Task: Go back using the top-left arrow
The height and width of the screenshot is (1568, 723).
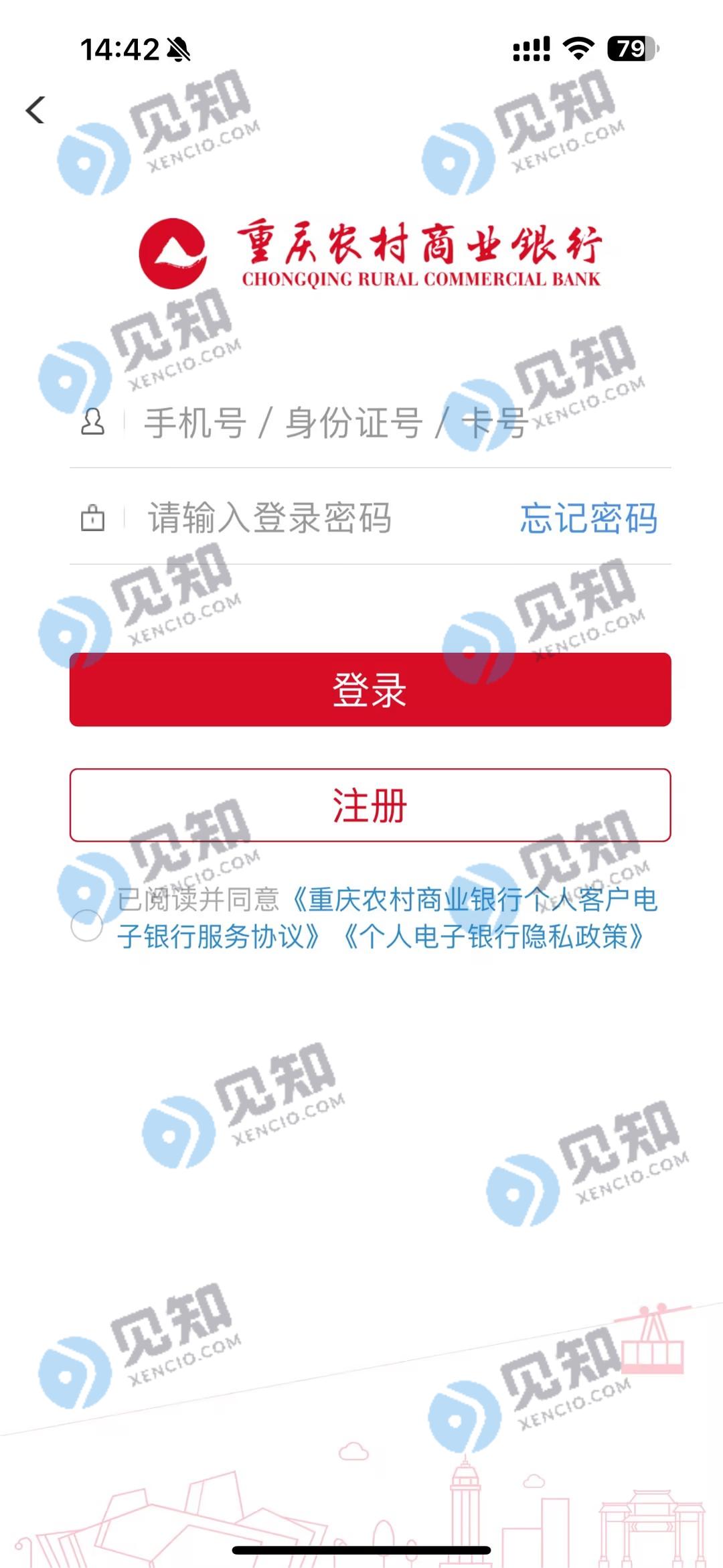Action: click(x=35, y=111)
